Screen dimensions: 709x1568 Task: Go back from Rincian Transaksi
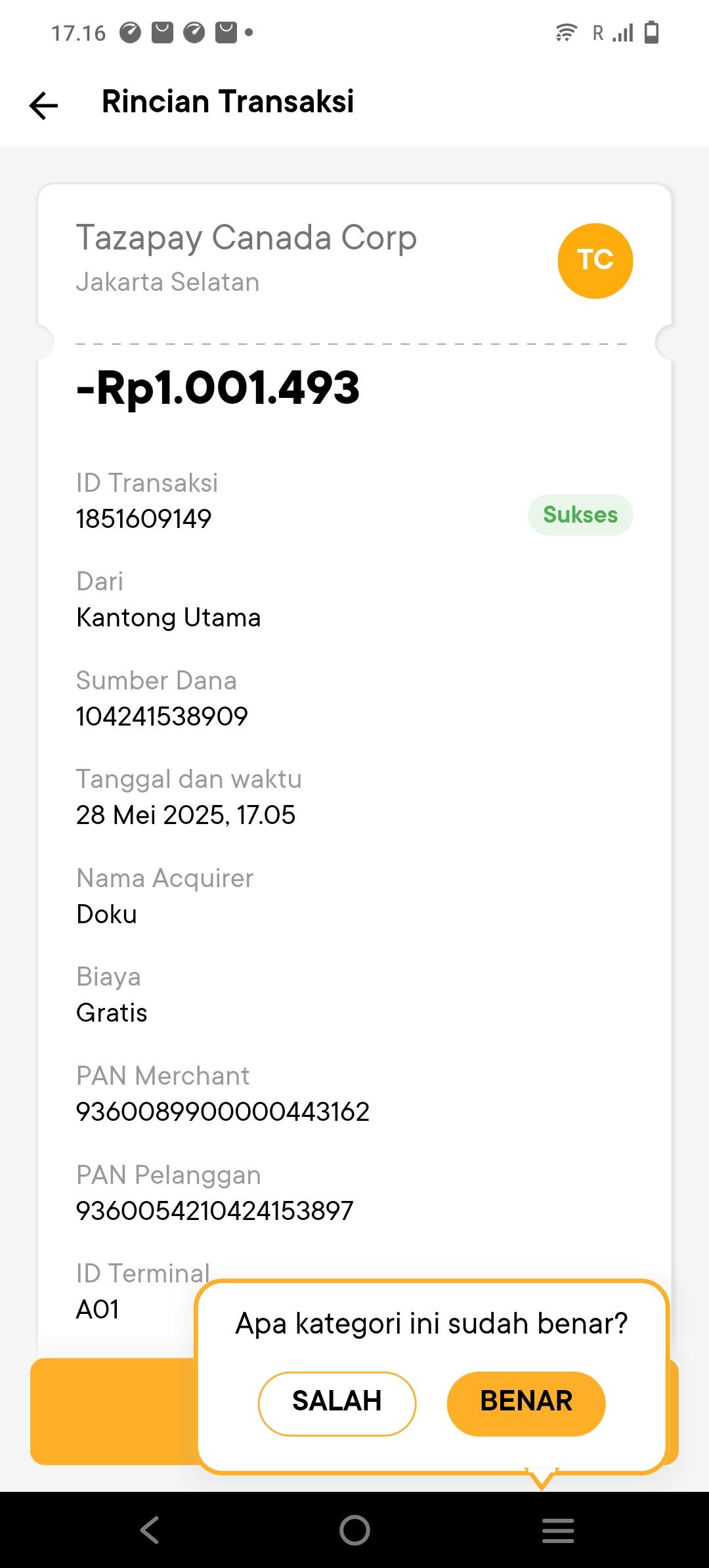[44, 105]
